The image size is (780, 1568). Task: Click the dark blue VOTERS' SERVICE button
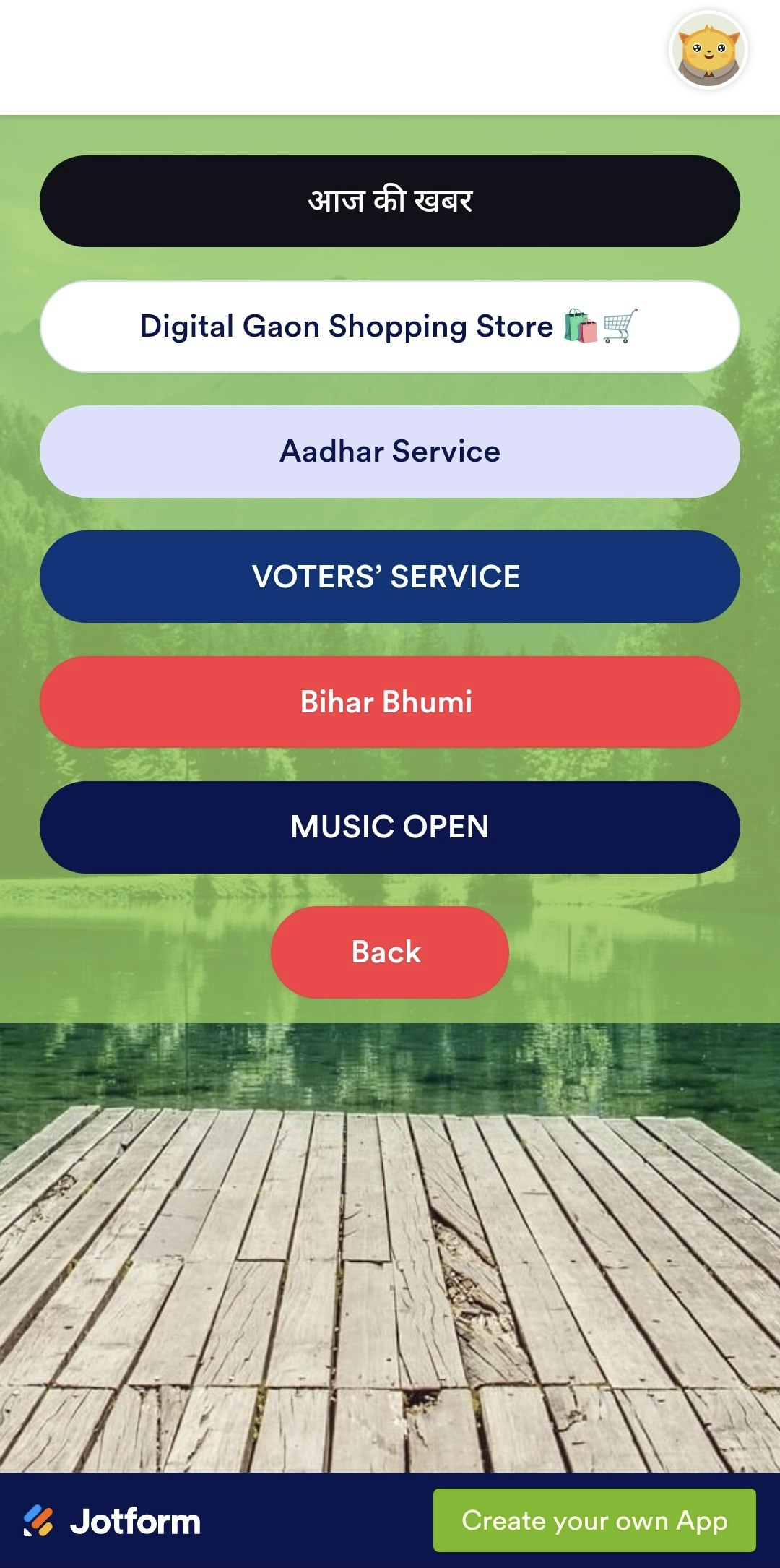tap(390, 577)
